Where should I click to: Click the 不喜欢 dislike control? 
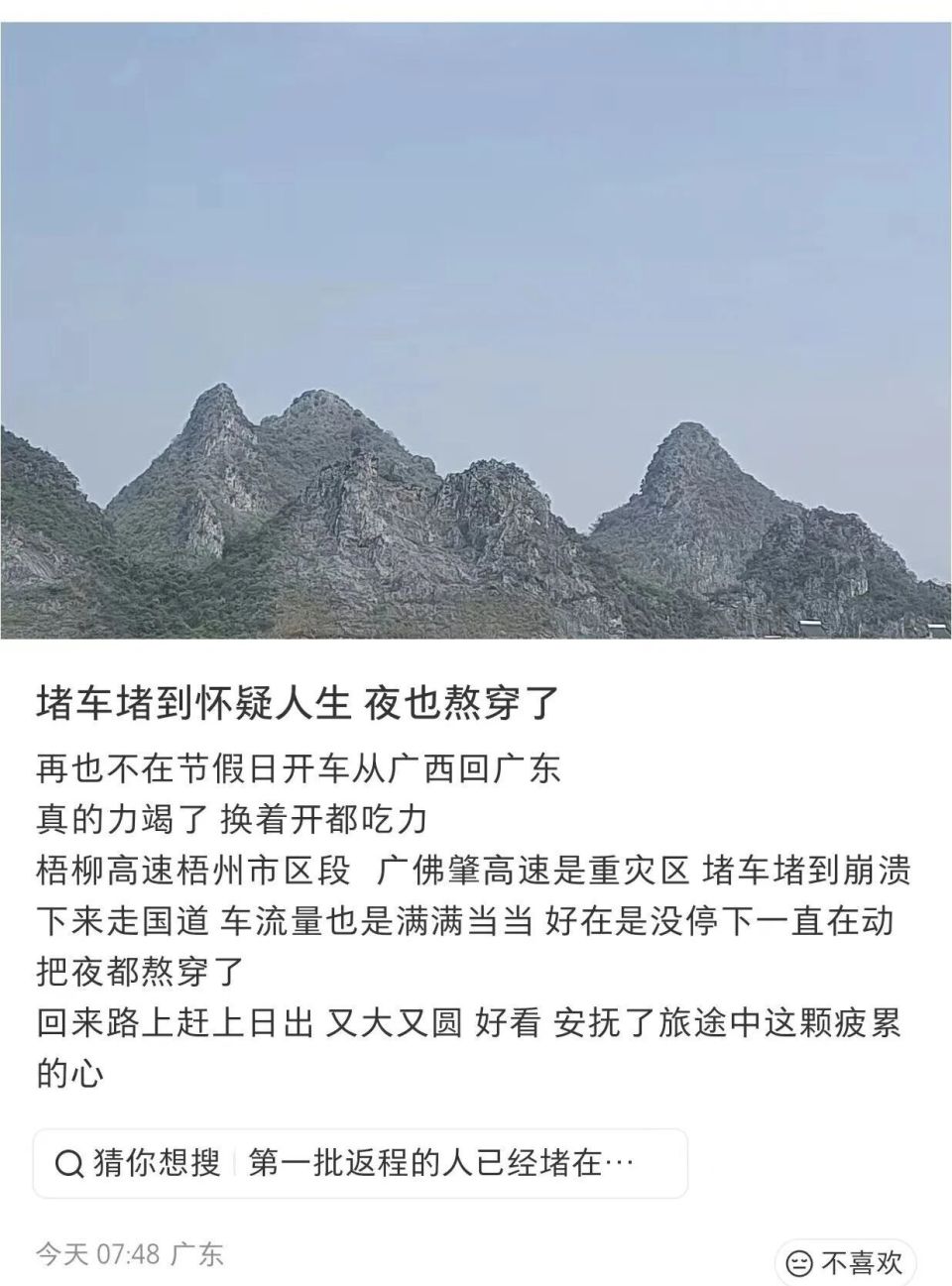845,1262
